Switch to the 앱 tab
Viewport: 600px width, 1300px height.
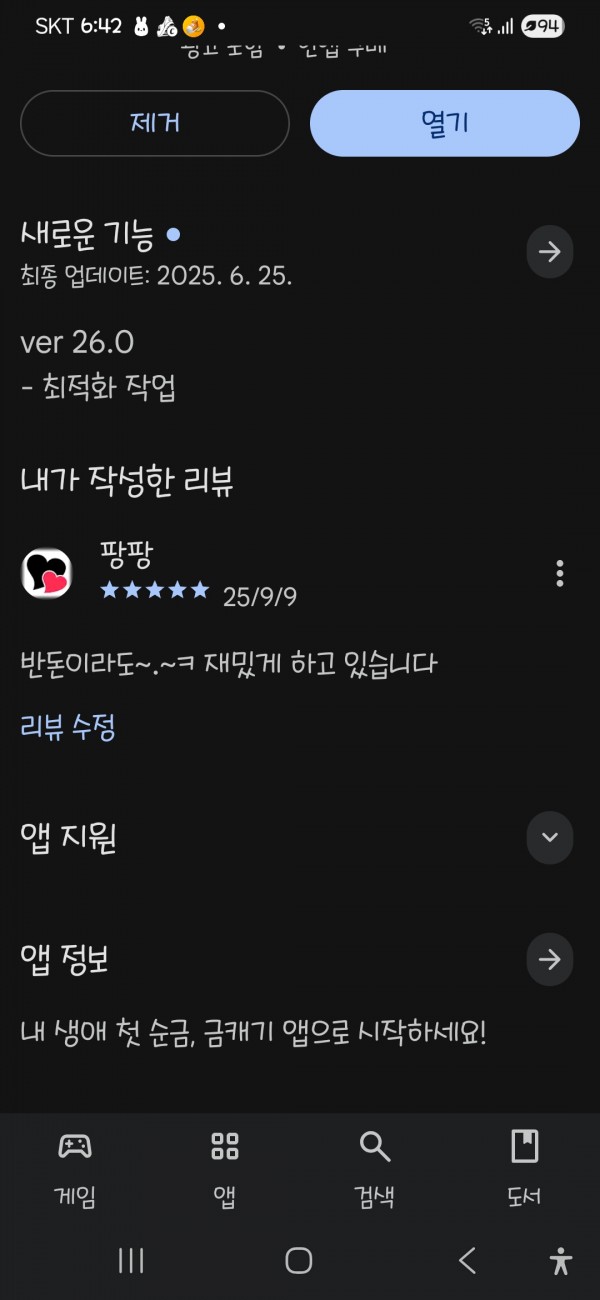[x=225, y=1168]
